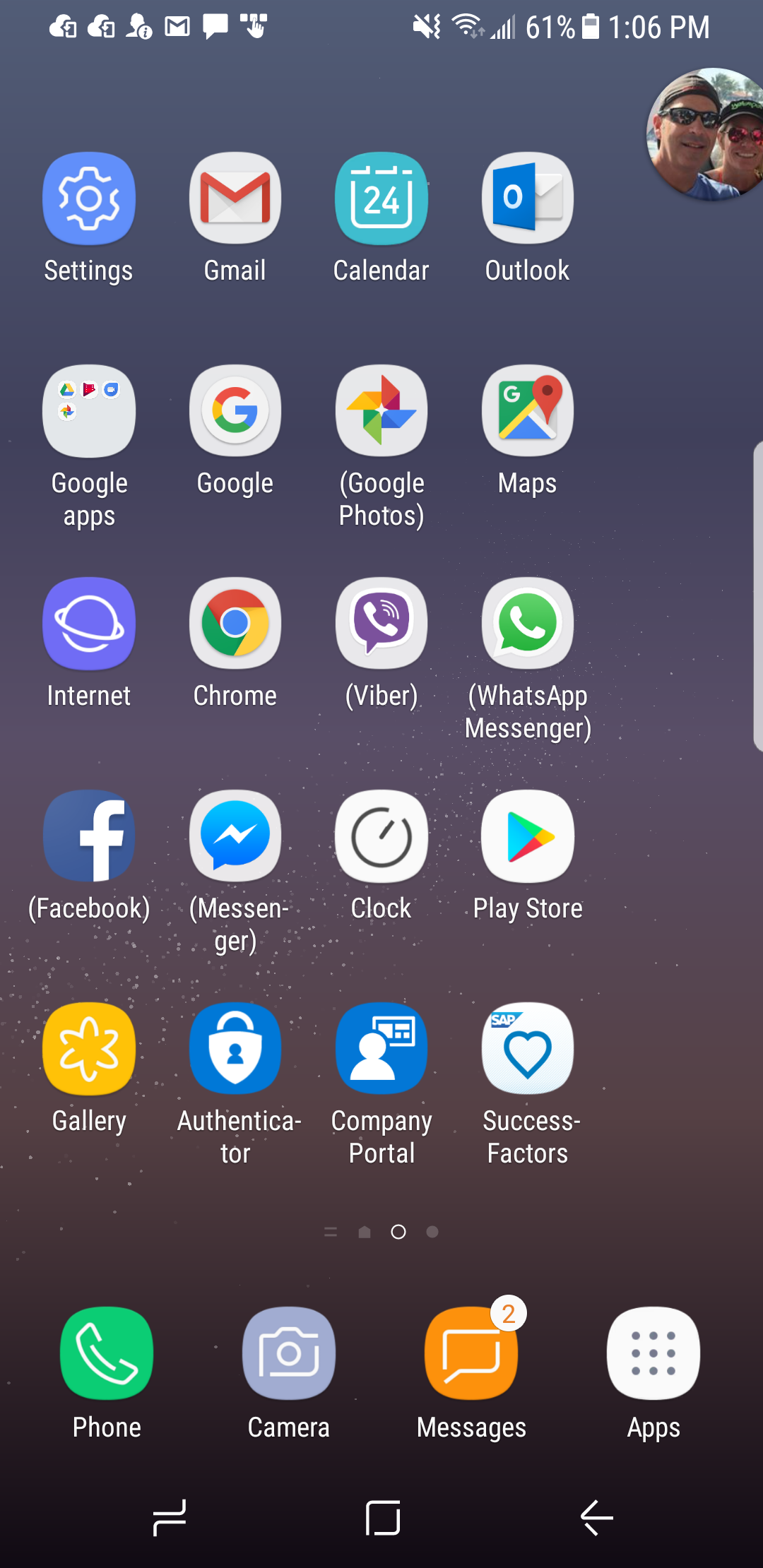The width and height of the screenshot is (763, 1568).
Task: Launch Facebook
Action: pos(88,836)
